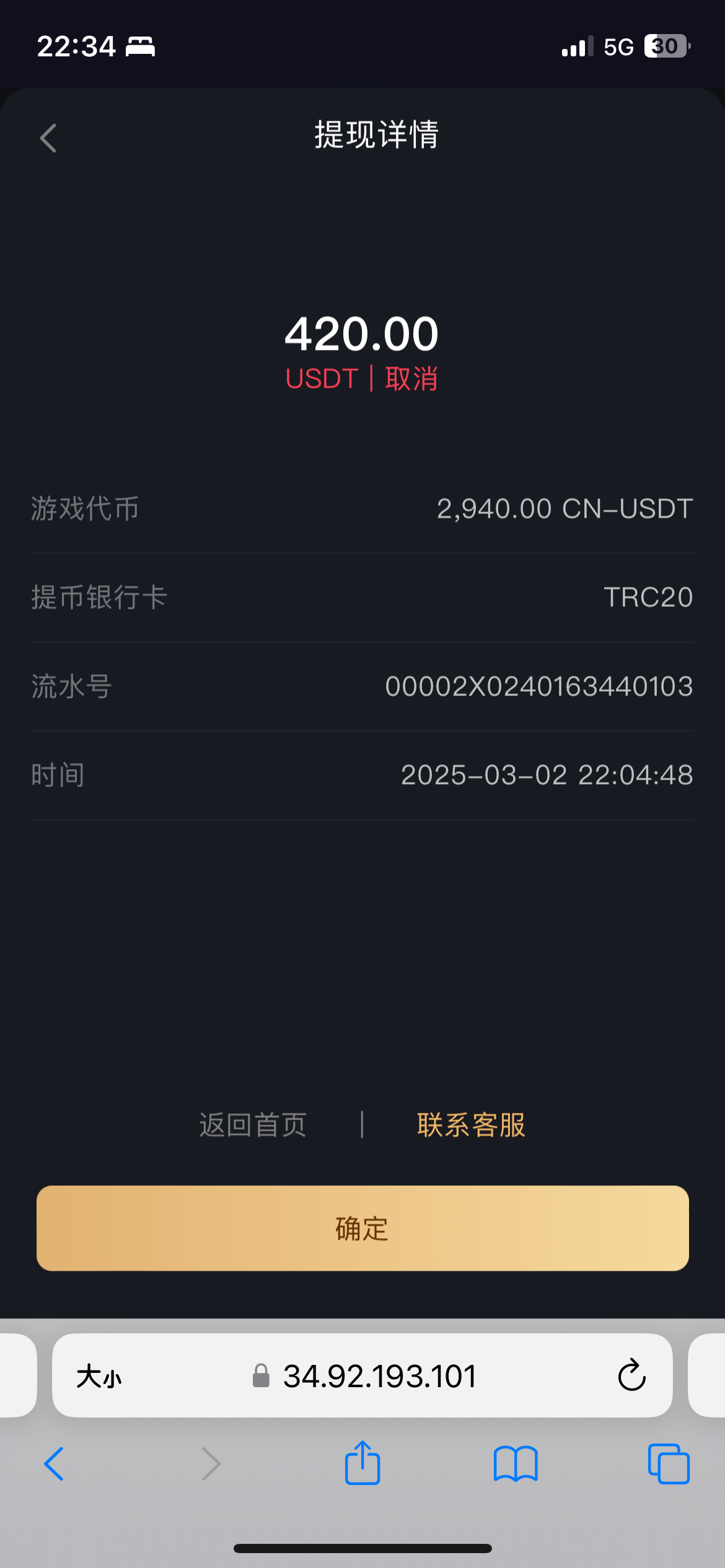The height and width of the screenshot is (1568, 725).
Task: Reload the current page
Action: 631,1376
